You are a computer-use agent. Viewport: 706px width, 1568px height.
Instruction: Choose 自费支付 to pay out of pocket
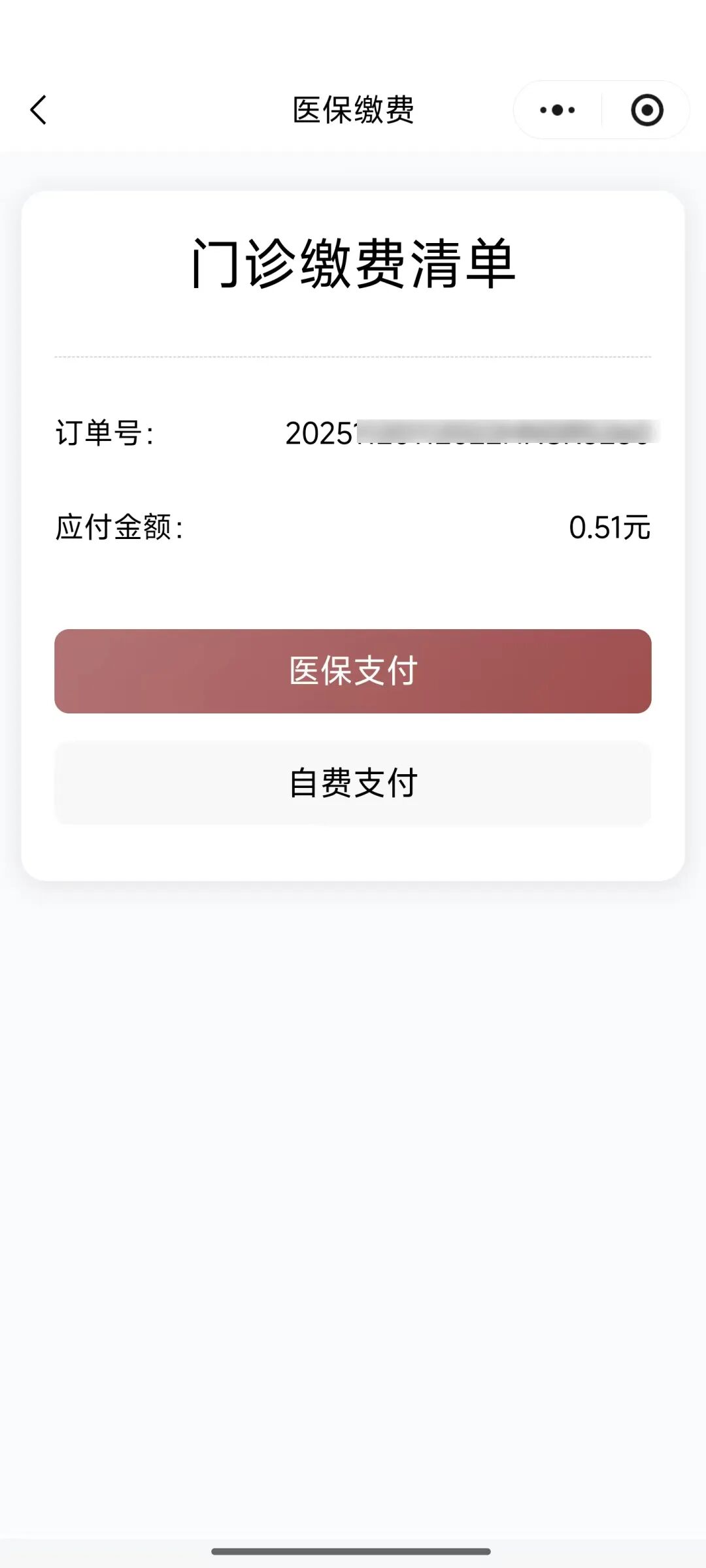(353, 783)
